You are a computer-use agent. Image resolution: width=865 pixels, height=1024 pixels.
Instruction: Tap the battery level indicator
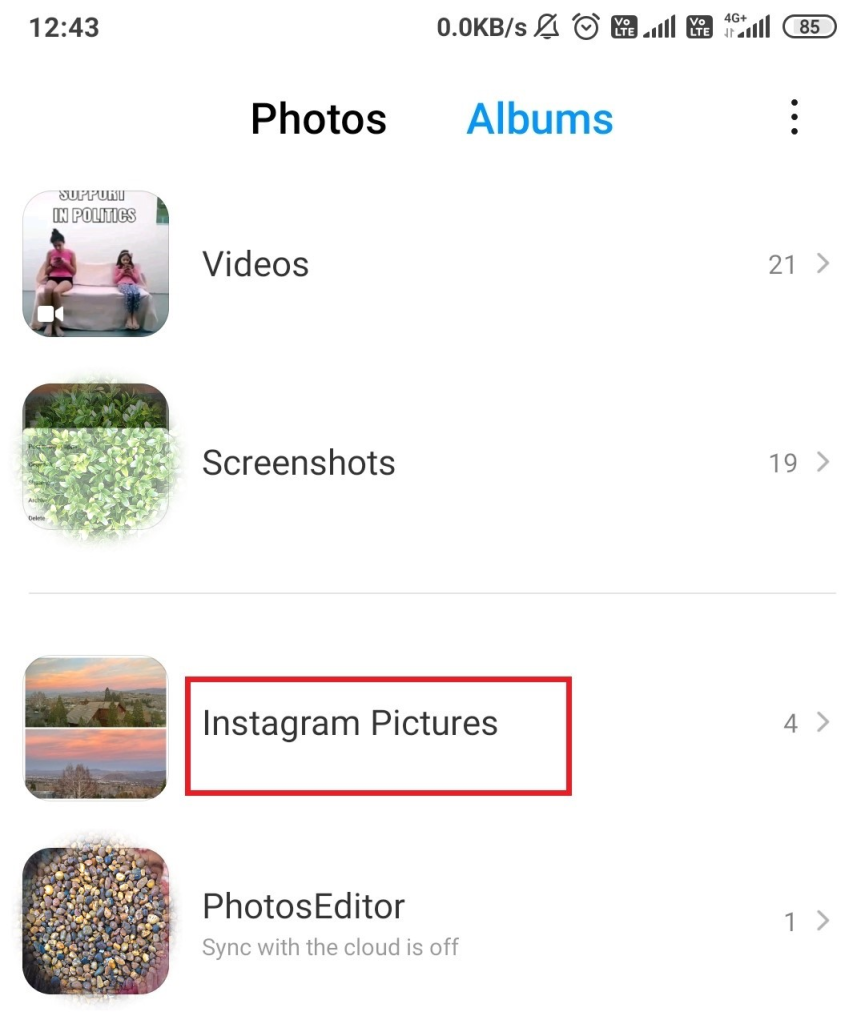click(x=810, y=27)
